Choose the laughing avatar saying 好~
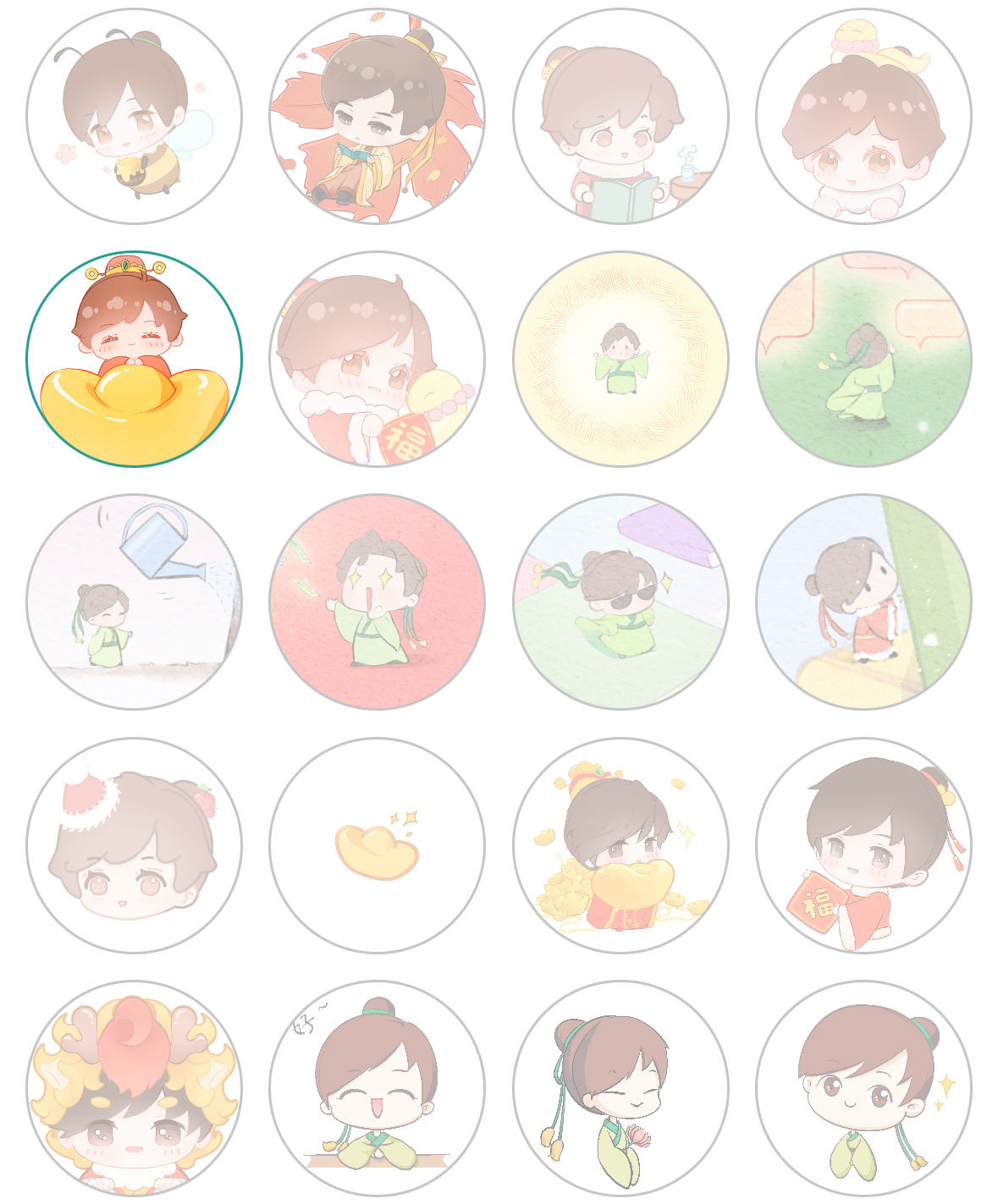Image resolution: width=998 pixels, height=1204 pixels. coord(377,1088)
